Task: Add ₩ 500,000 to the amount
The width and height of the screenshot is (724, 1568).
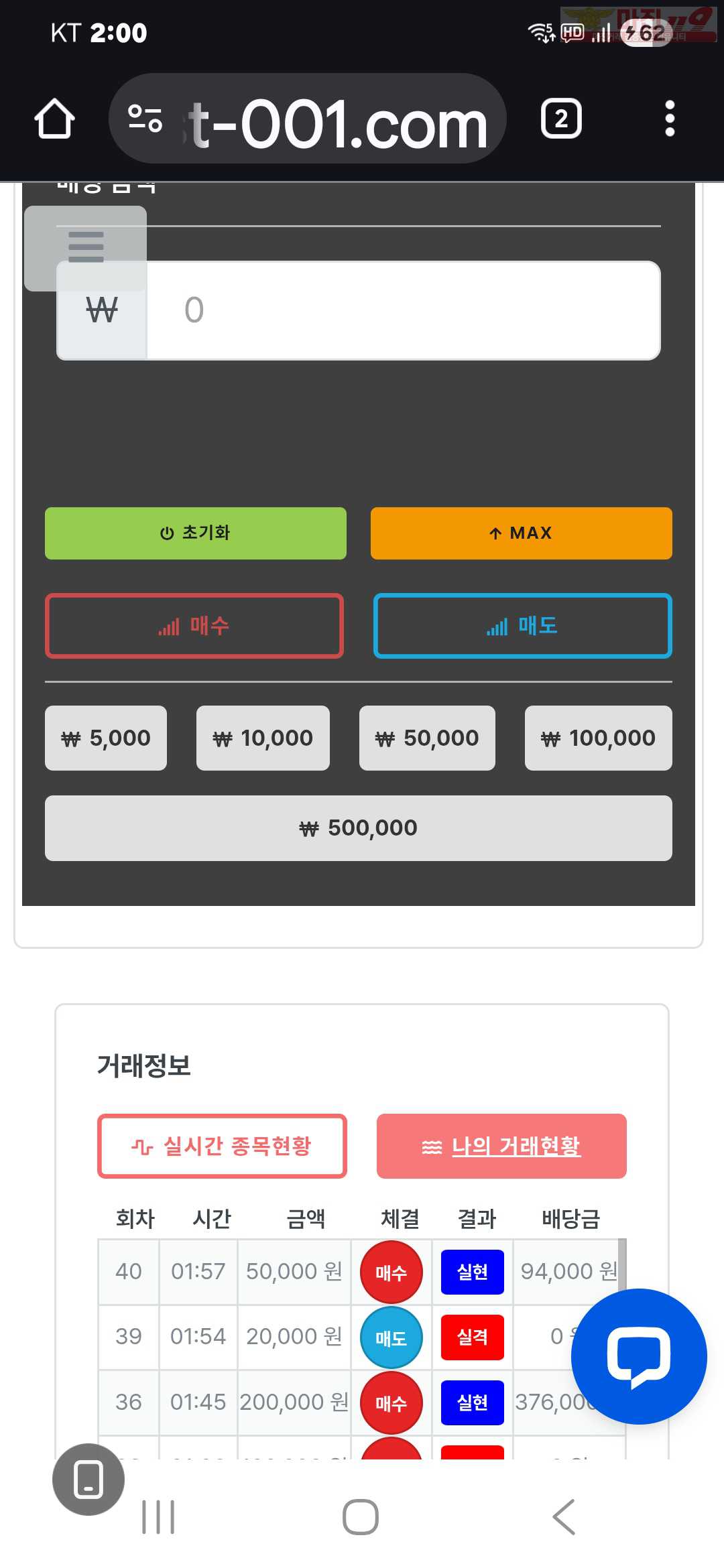Action: click(358, 828)
